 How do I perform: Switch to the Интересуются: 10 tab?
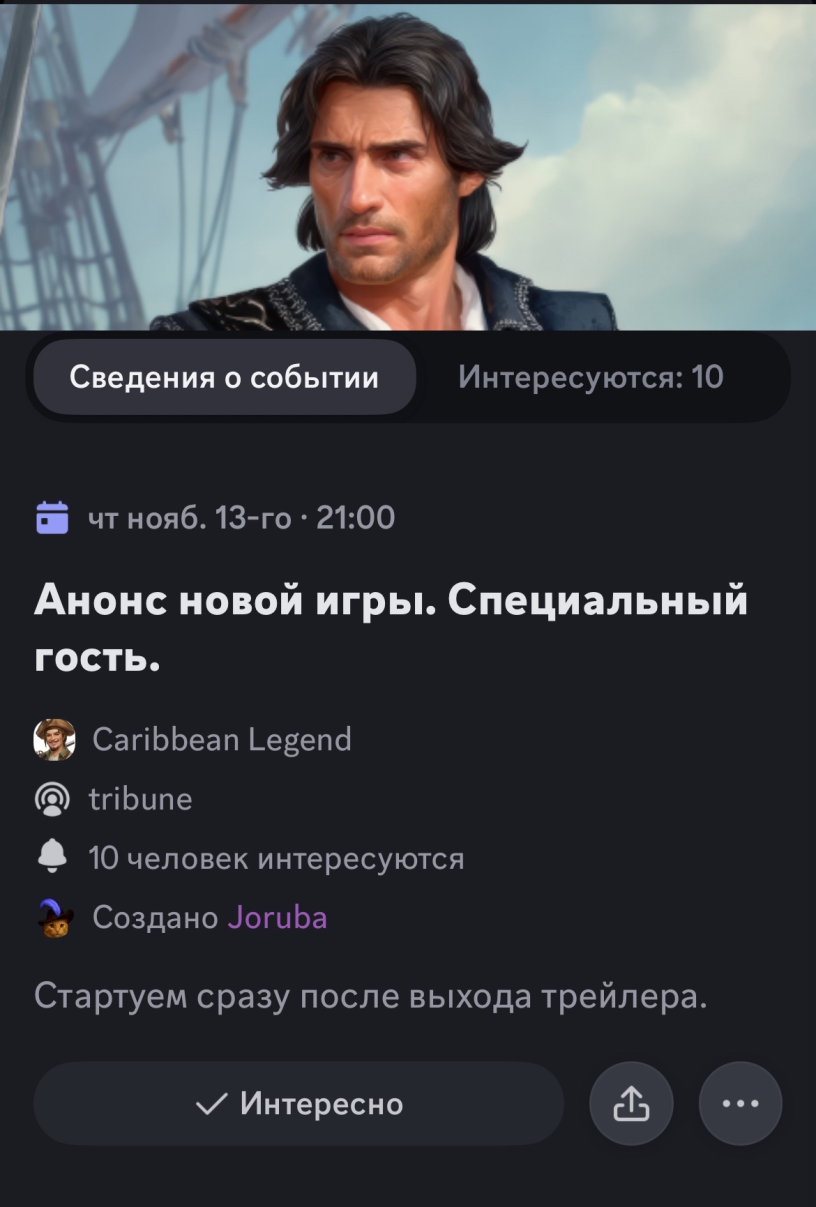coord(590,377)
